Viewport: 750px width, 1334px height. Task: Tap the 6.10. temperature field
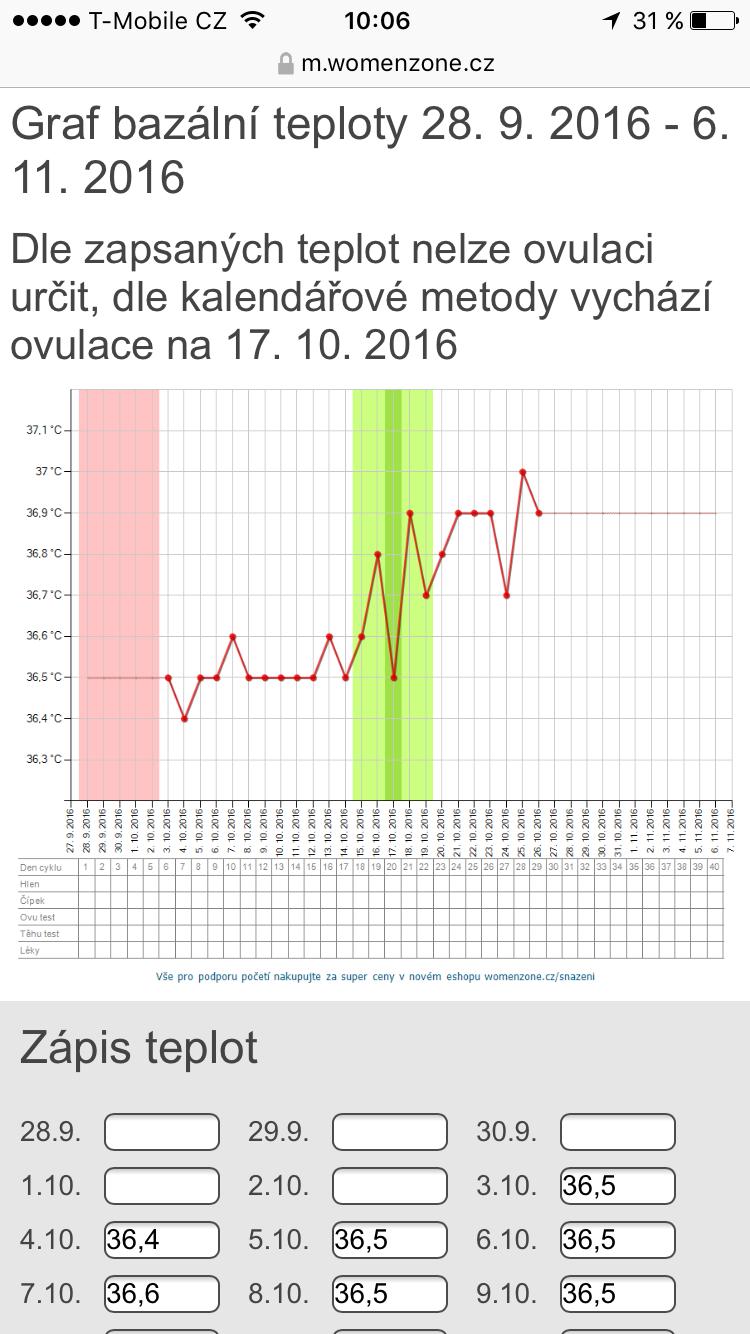coord(618,1240)
